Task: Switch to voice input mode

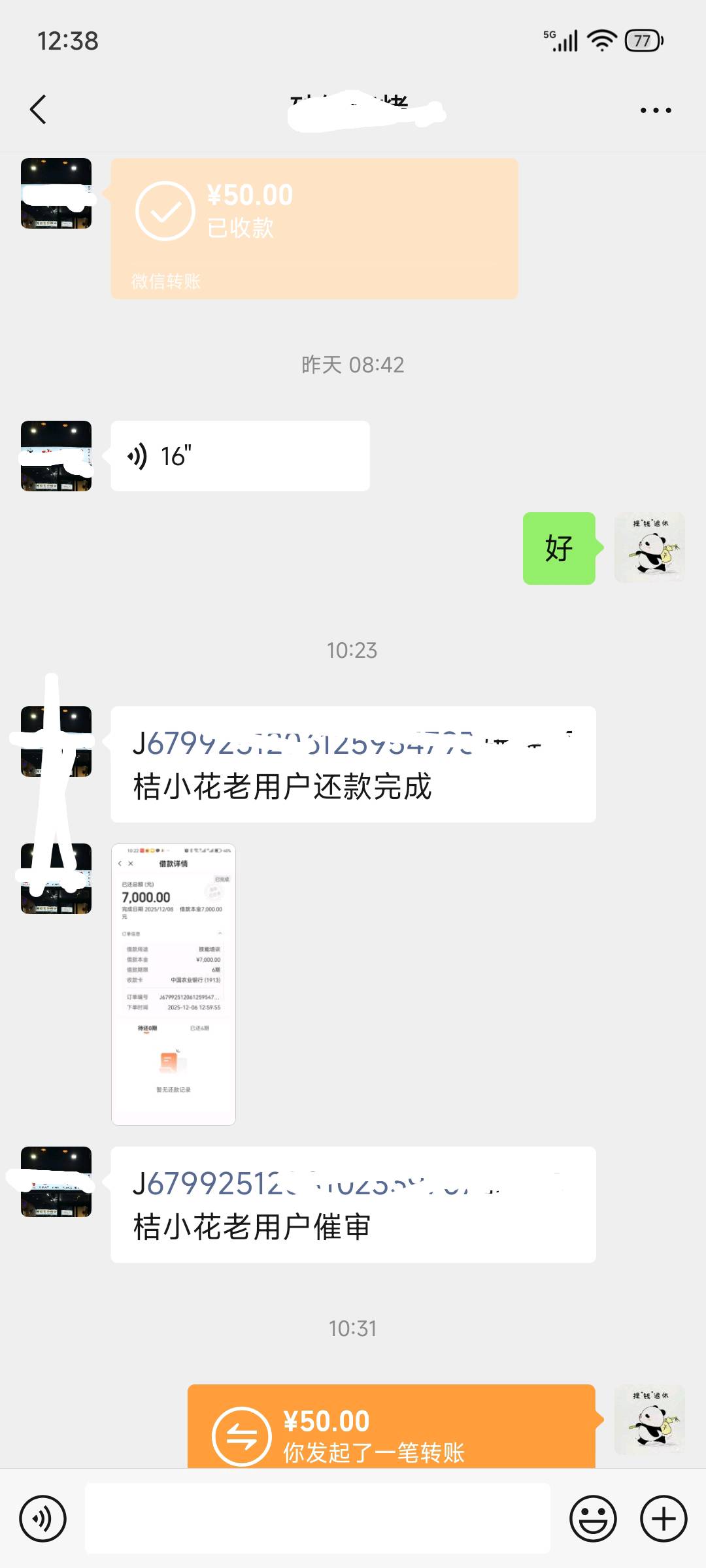Action: [42, 1519]
